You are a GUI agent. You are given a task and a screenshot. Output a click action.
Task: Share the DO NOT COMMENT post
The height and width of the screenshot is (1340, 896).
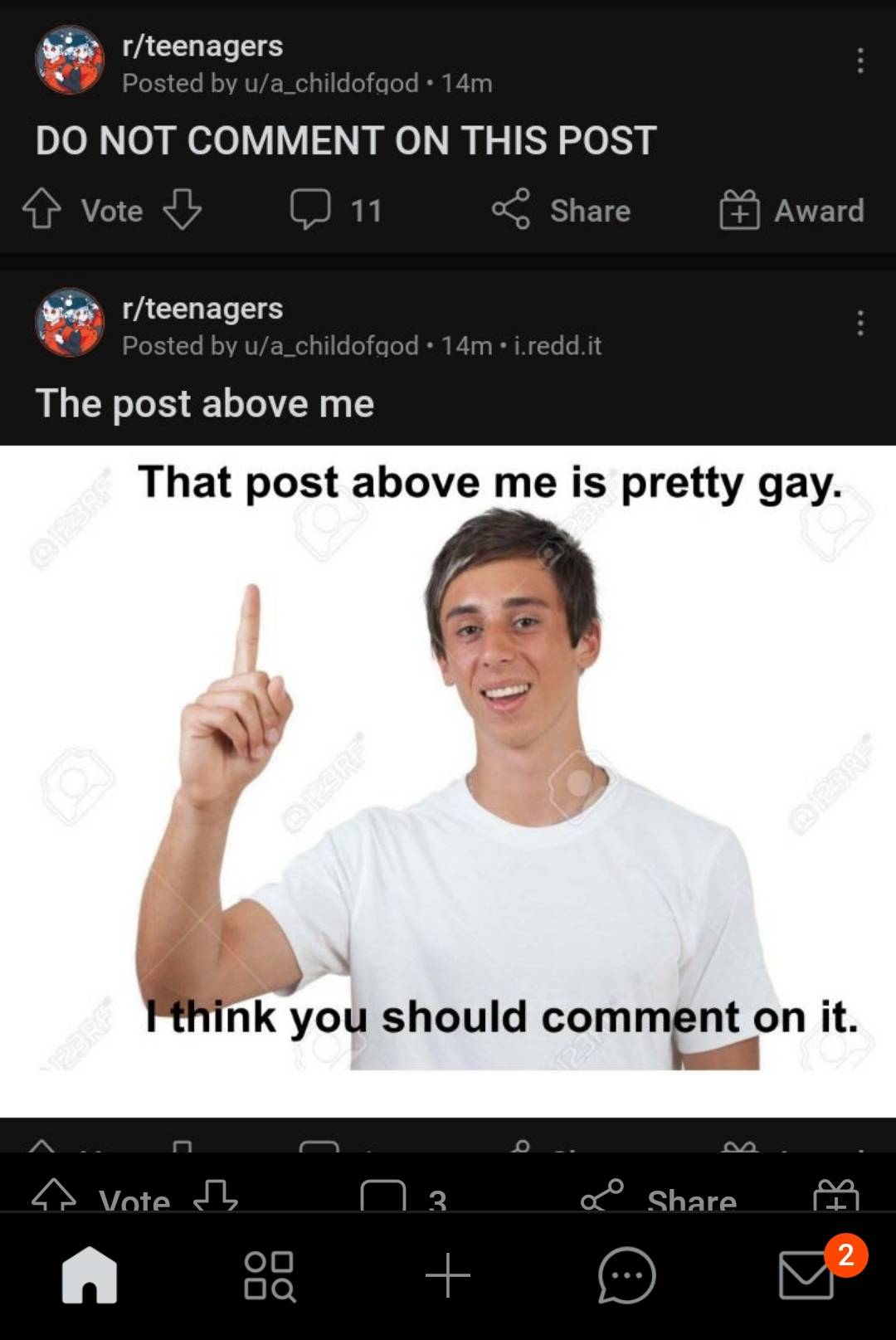pos(561,210)
